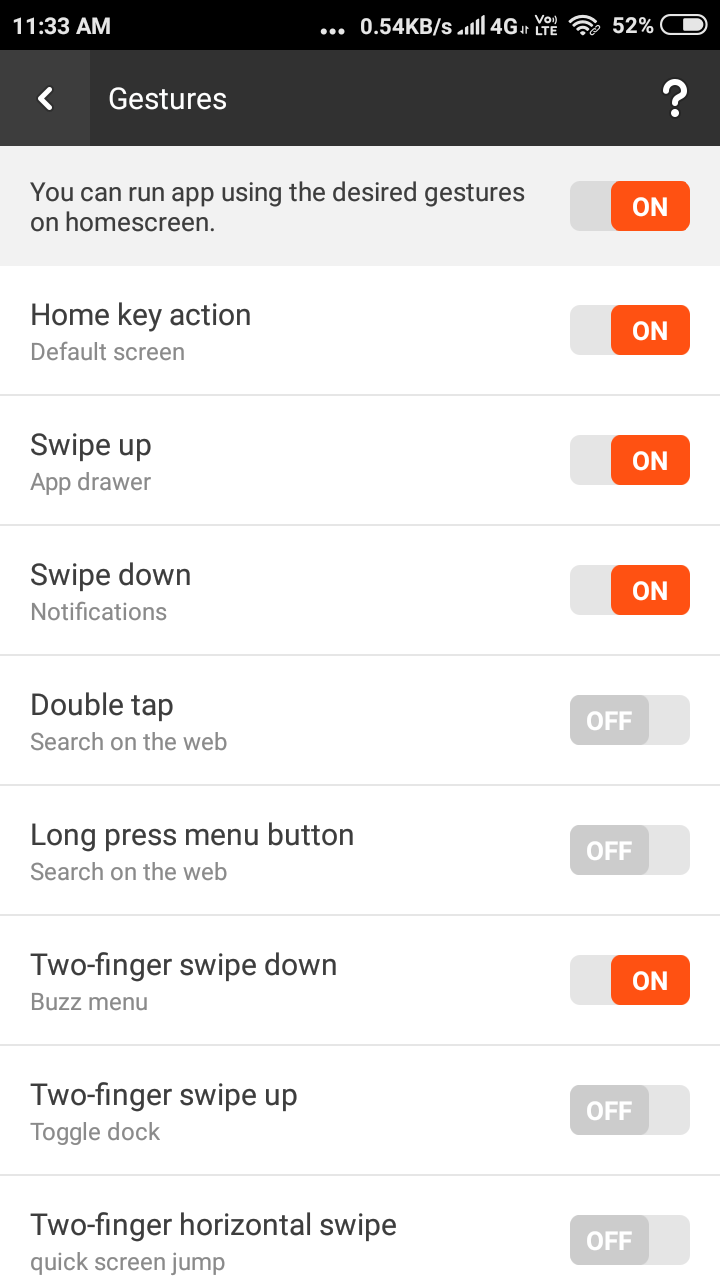The height and width of the screenshot is (1280, 720).
Task: Turn on Two-finger horizontal swipe toggle
Action: 630,1240
